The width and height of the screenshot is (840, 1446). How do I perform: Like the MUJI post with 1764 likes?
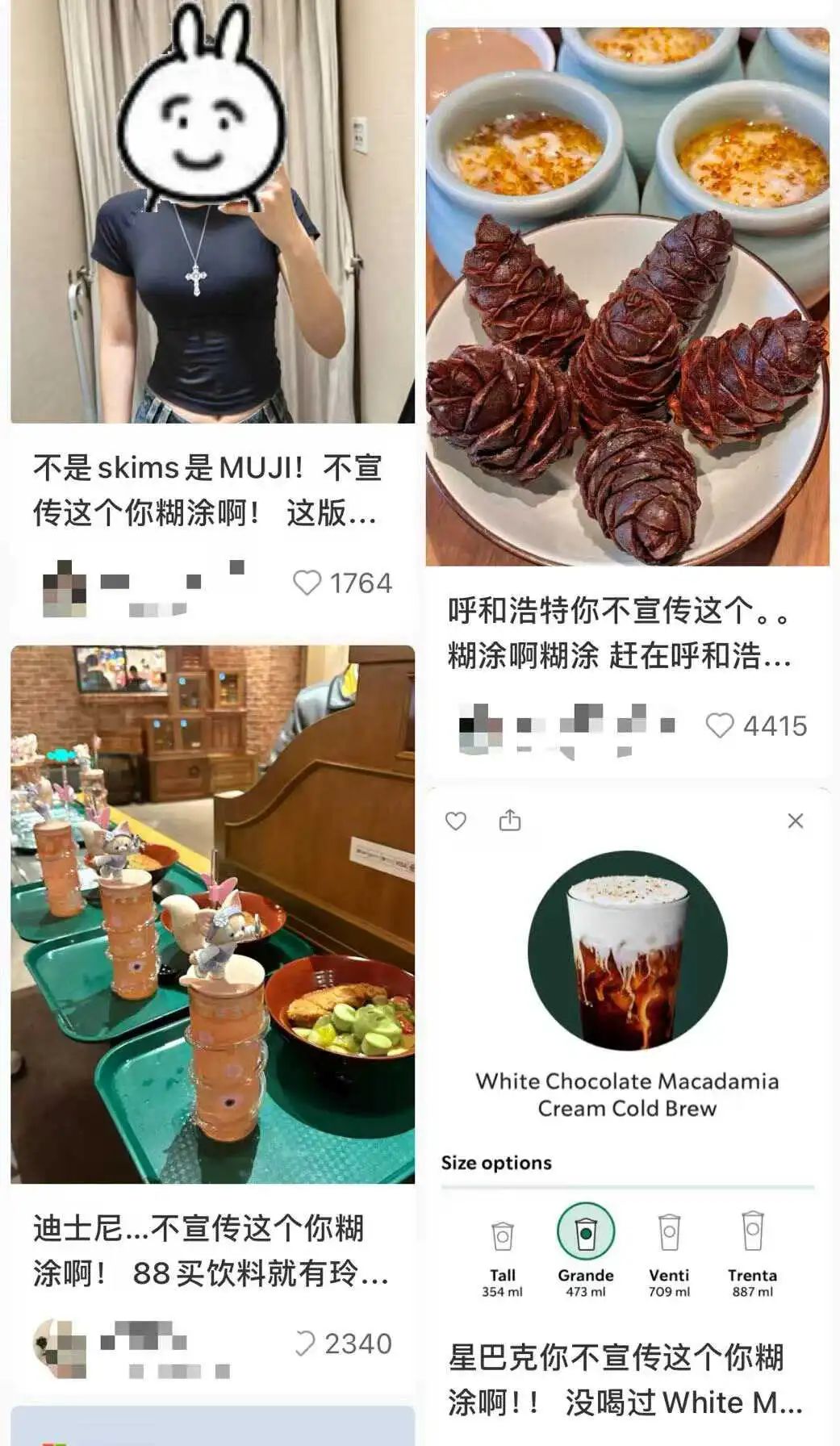tap(307, 583)
